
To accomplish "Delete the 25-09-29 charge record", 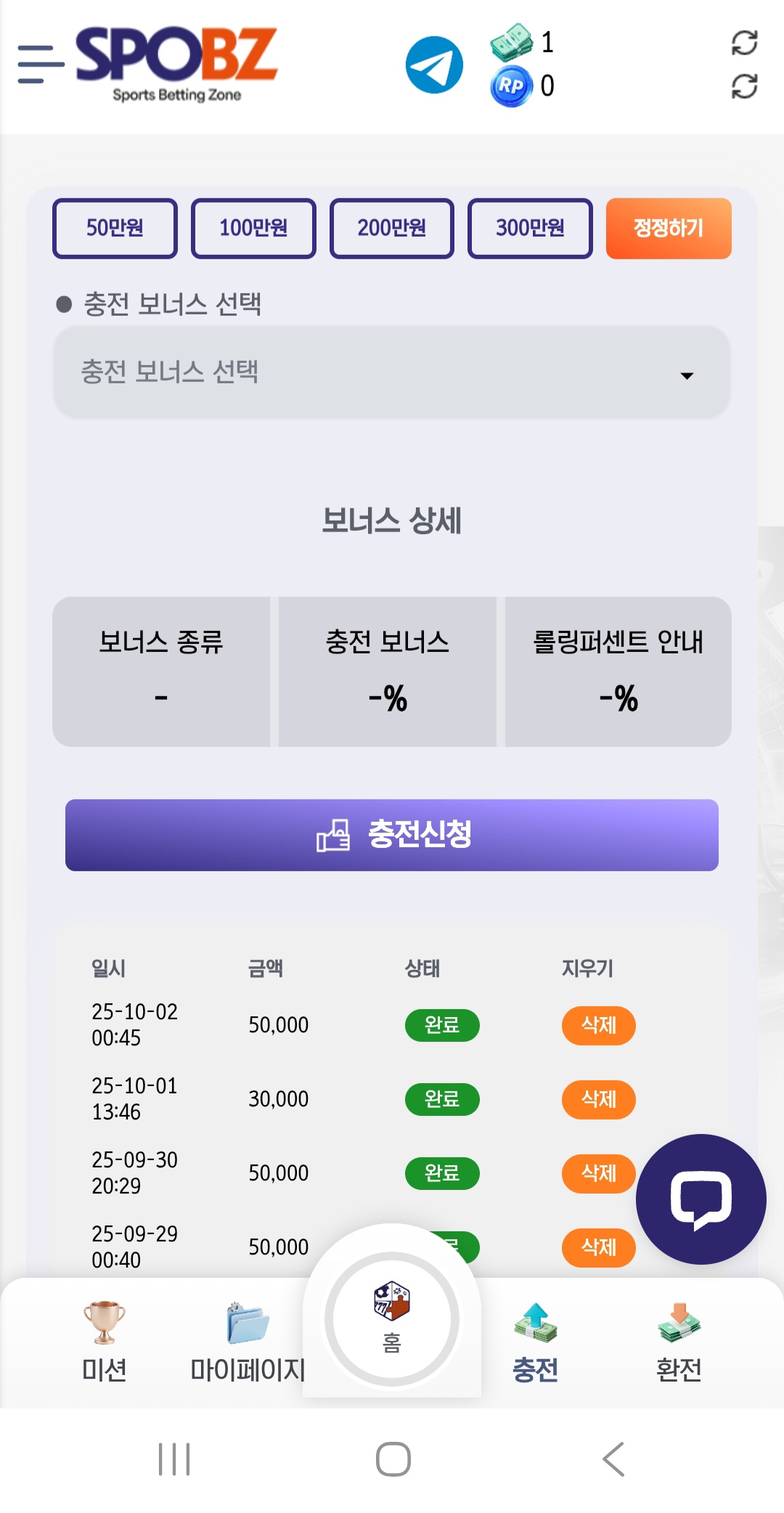I will [x=598, y=1247].
